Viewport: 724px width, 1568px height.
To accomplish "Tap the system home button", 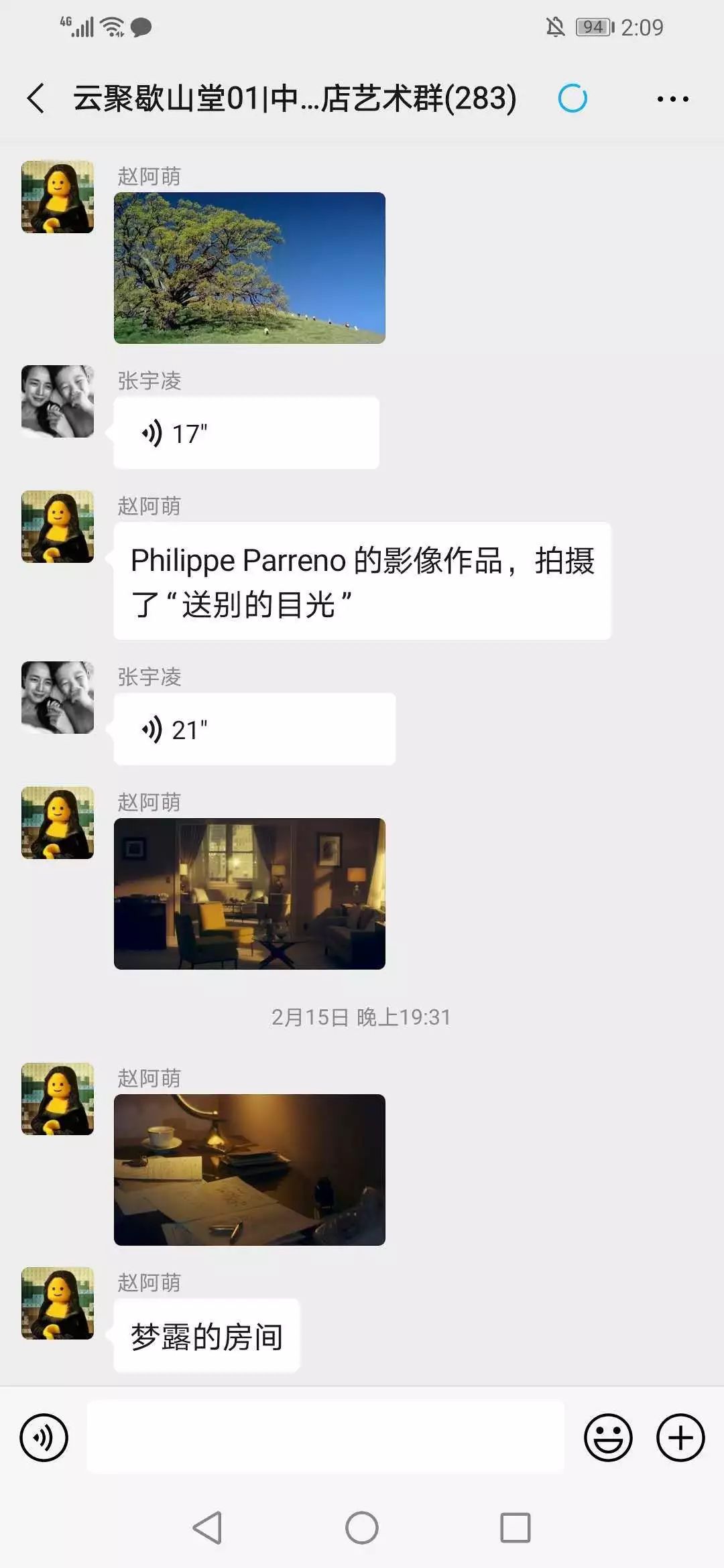I will coord(362,1528).
